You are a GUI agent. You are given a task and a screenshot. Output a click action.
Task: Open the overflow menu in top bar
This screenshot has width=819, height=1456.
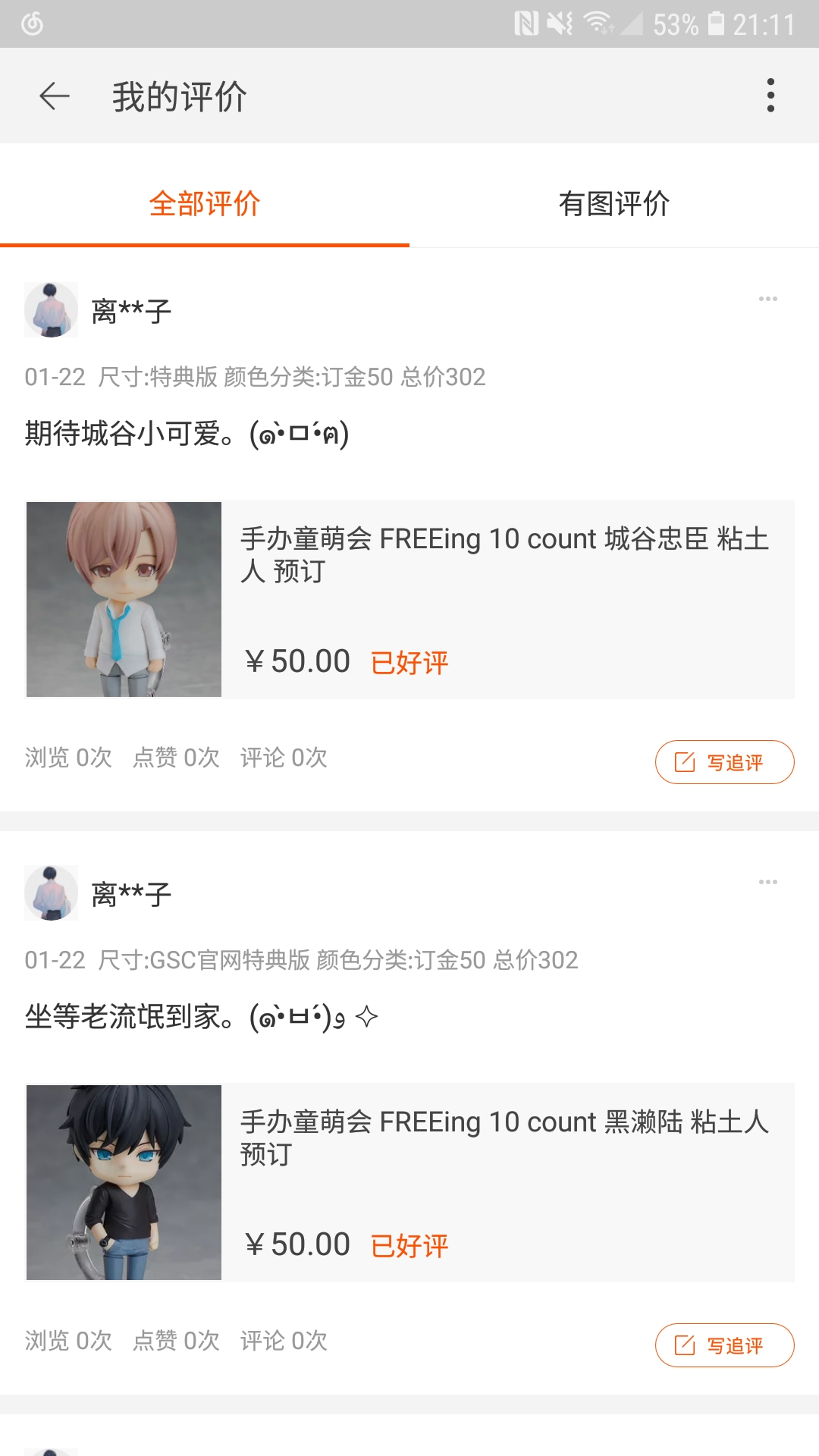(770, 96)
